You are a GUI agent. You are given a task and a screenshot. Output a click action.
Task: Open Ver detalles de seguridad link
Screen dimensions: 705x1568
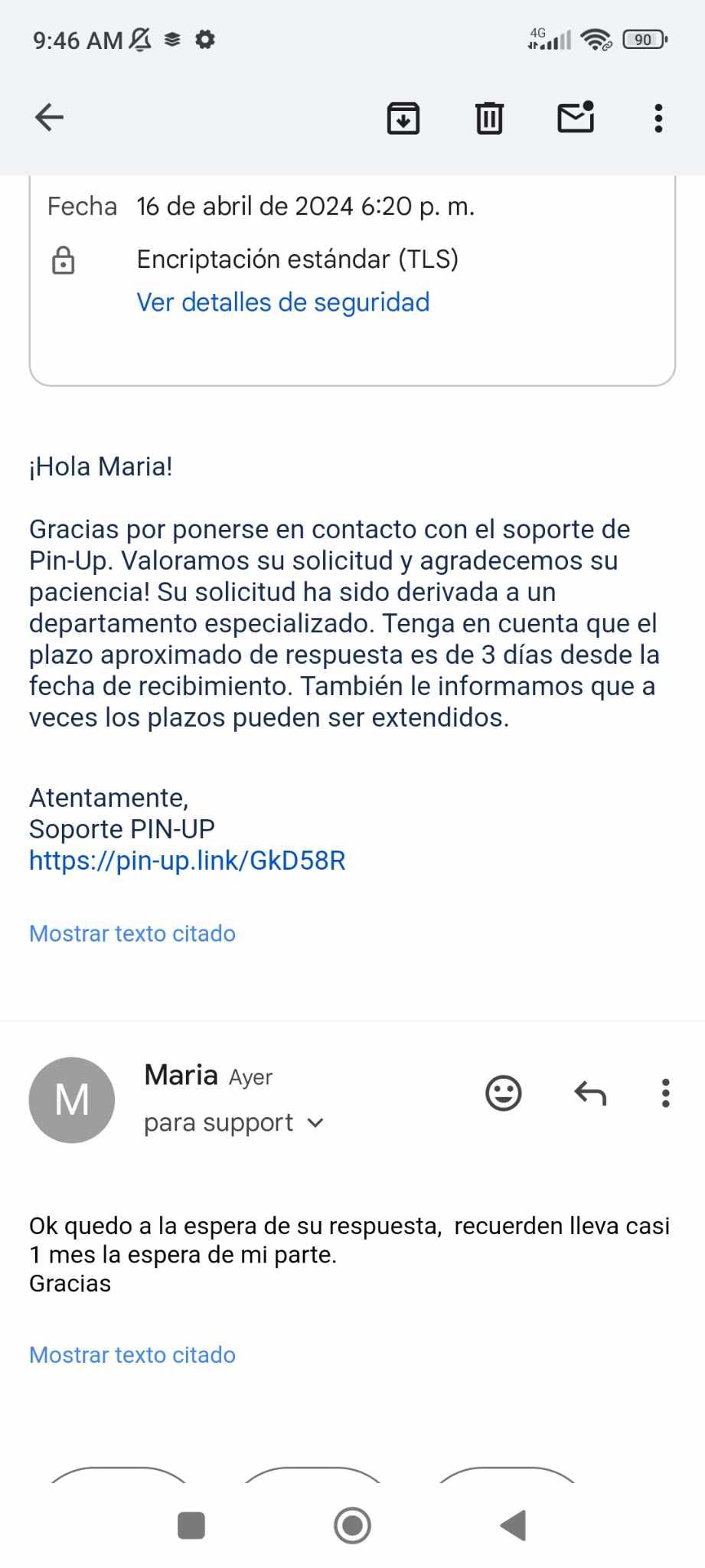tap(282, 302)
